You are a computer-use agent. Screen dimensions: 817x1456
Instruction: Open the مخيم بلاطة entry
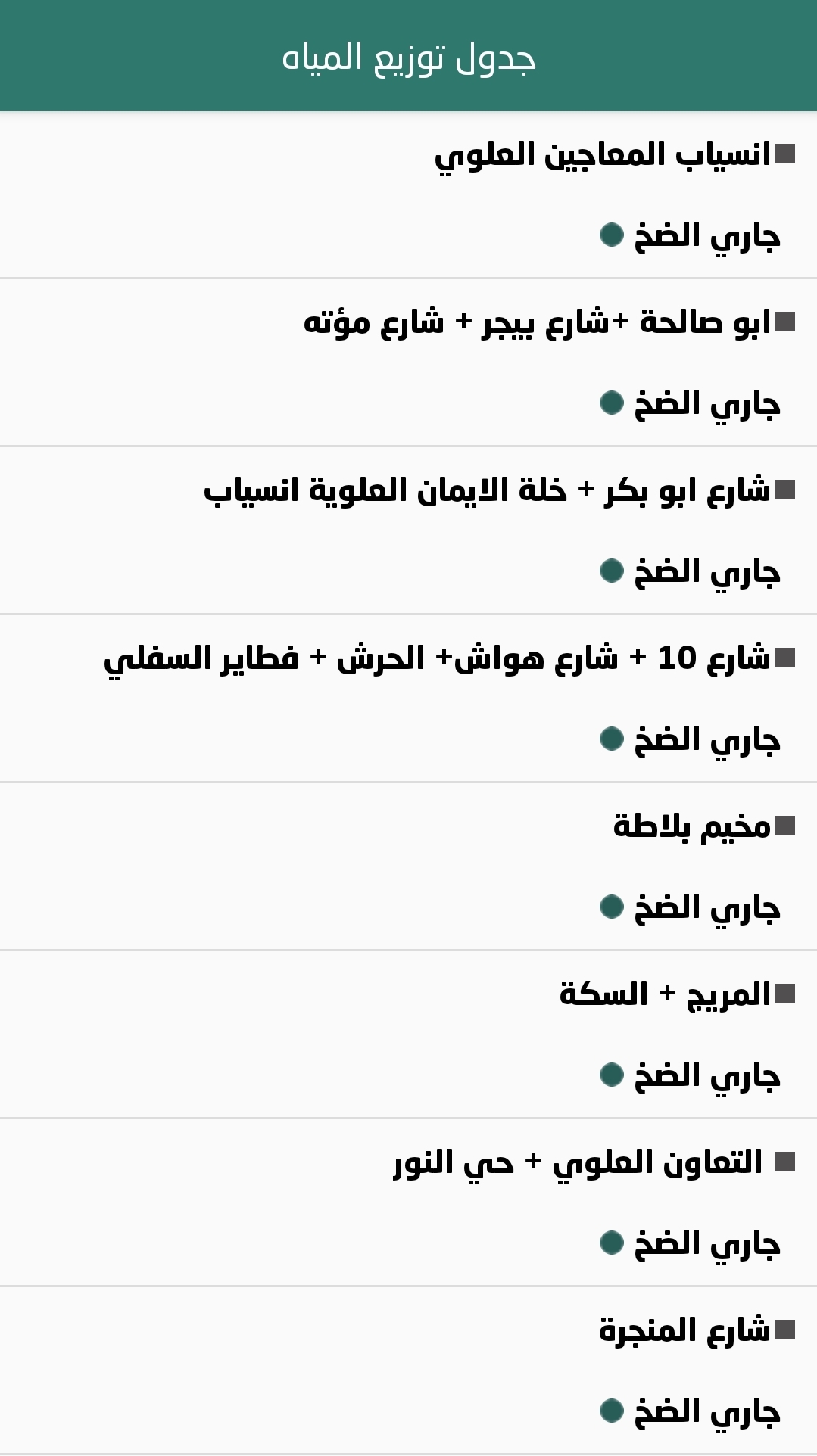(691, 827)
